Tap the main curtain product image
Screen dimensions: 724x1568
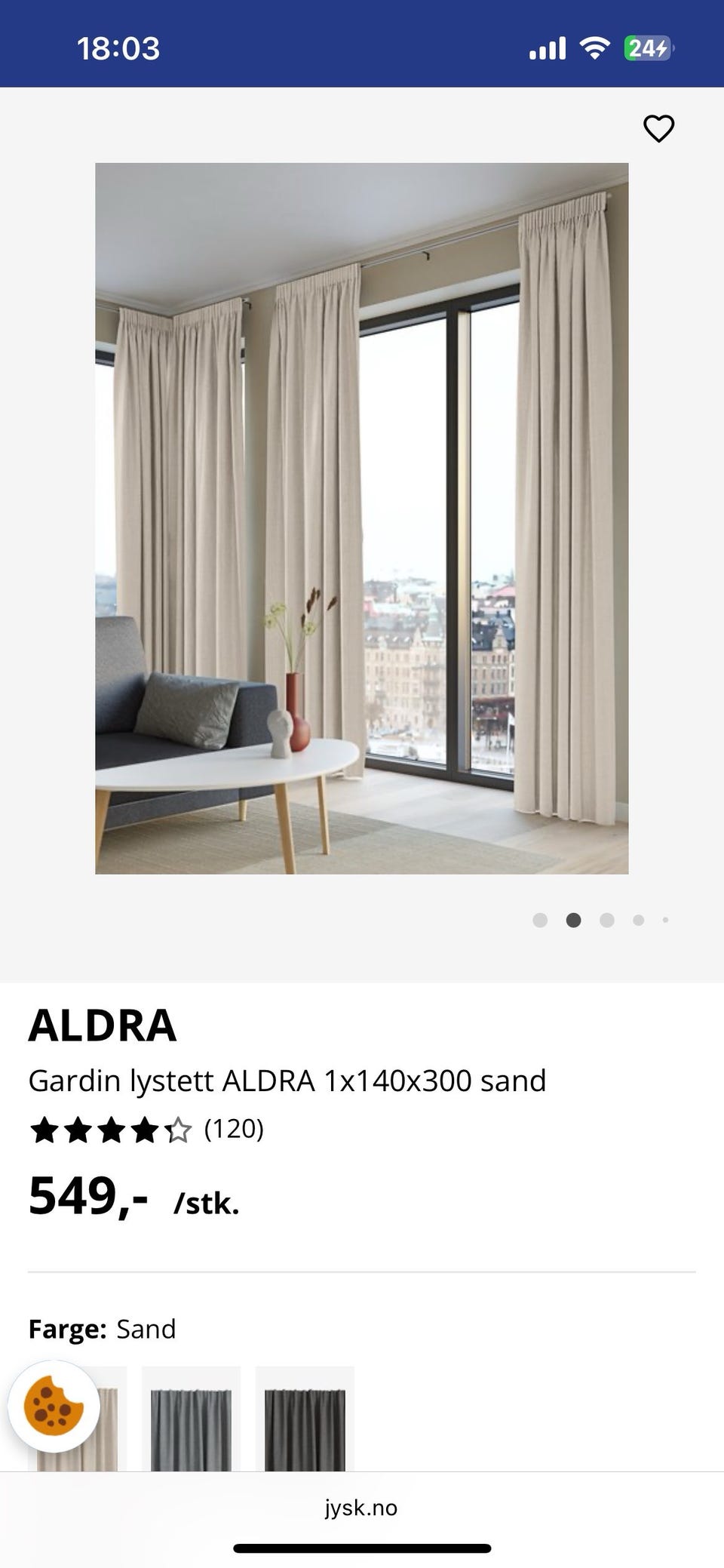pos(362,517)
